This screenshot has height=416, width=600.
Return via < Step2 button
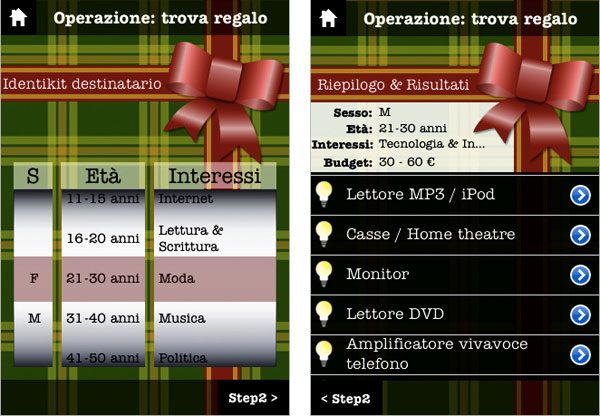pos(345,398)
